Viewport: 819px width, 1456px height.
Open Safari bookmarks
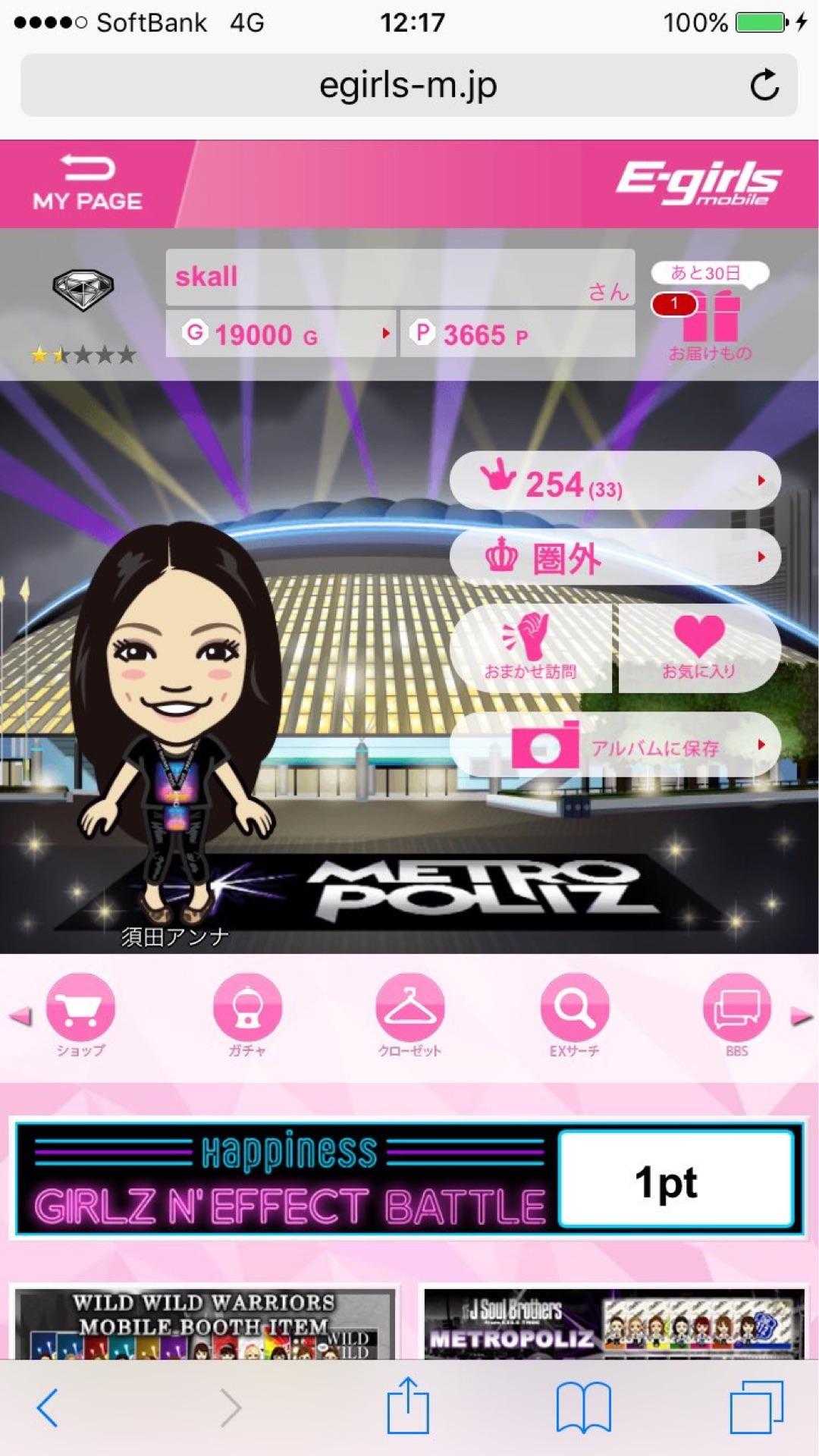point(583,1407)
